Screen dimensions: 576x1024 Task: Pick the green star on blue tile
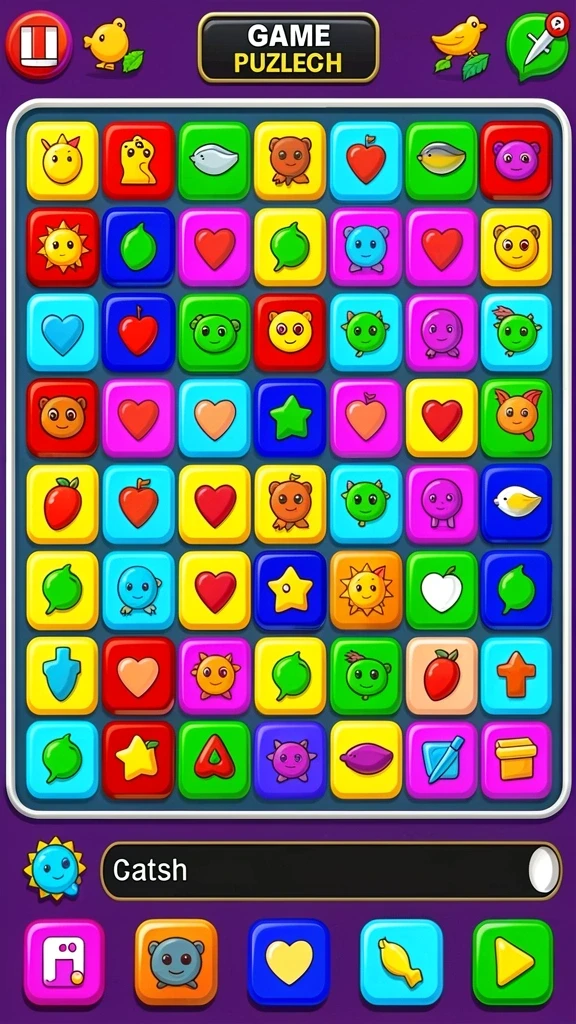(x=290, y=418)
